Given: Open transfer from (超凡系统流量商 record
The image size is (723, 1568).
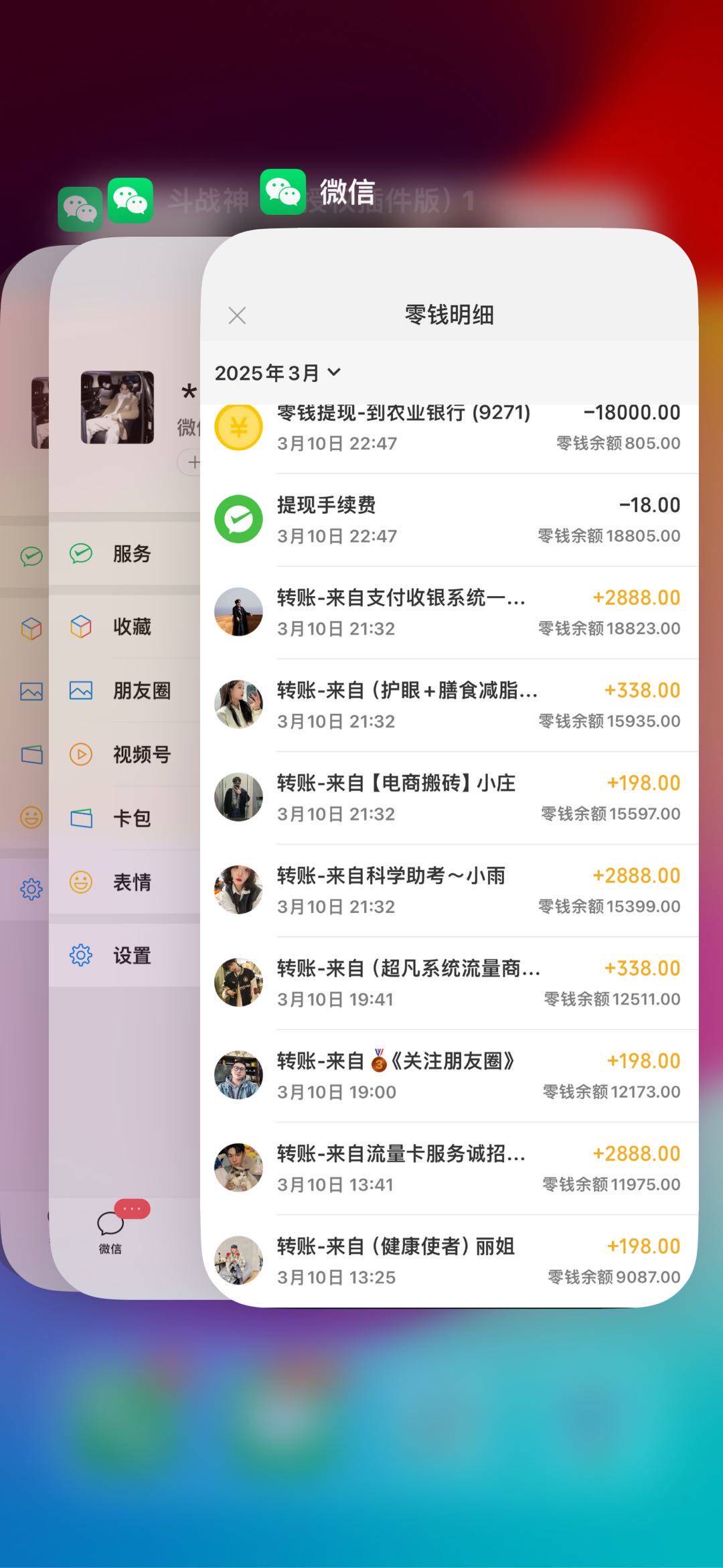Looking at the screenshot, I should 449,983.
